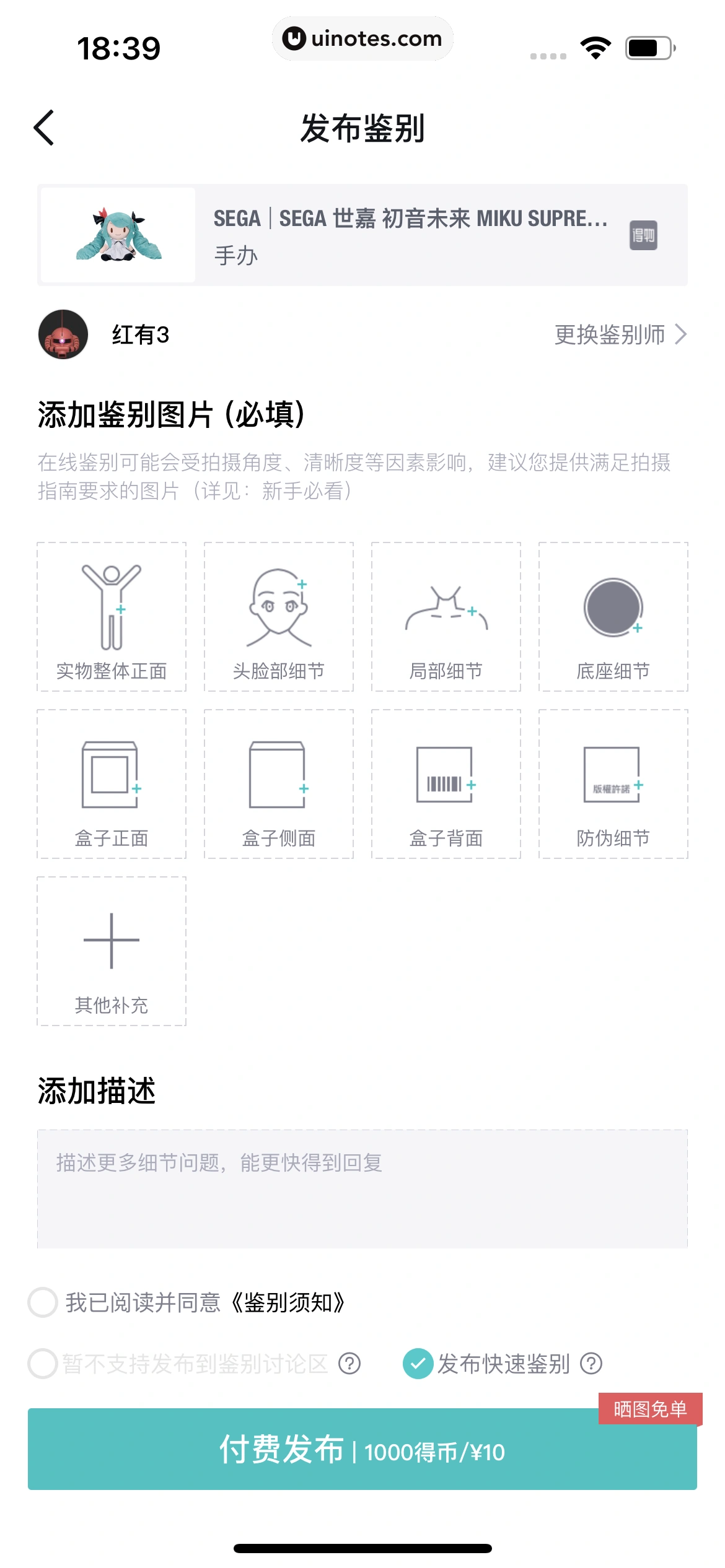The width and height of the screenshot is (725, 1568).
Task: Upload a 底座细节 base photo
Action: click(x=613, y=617)
